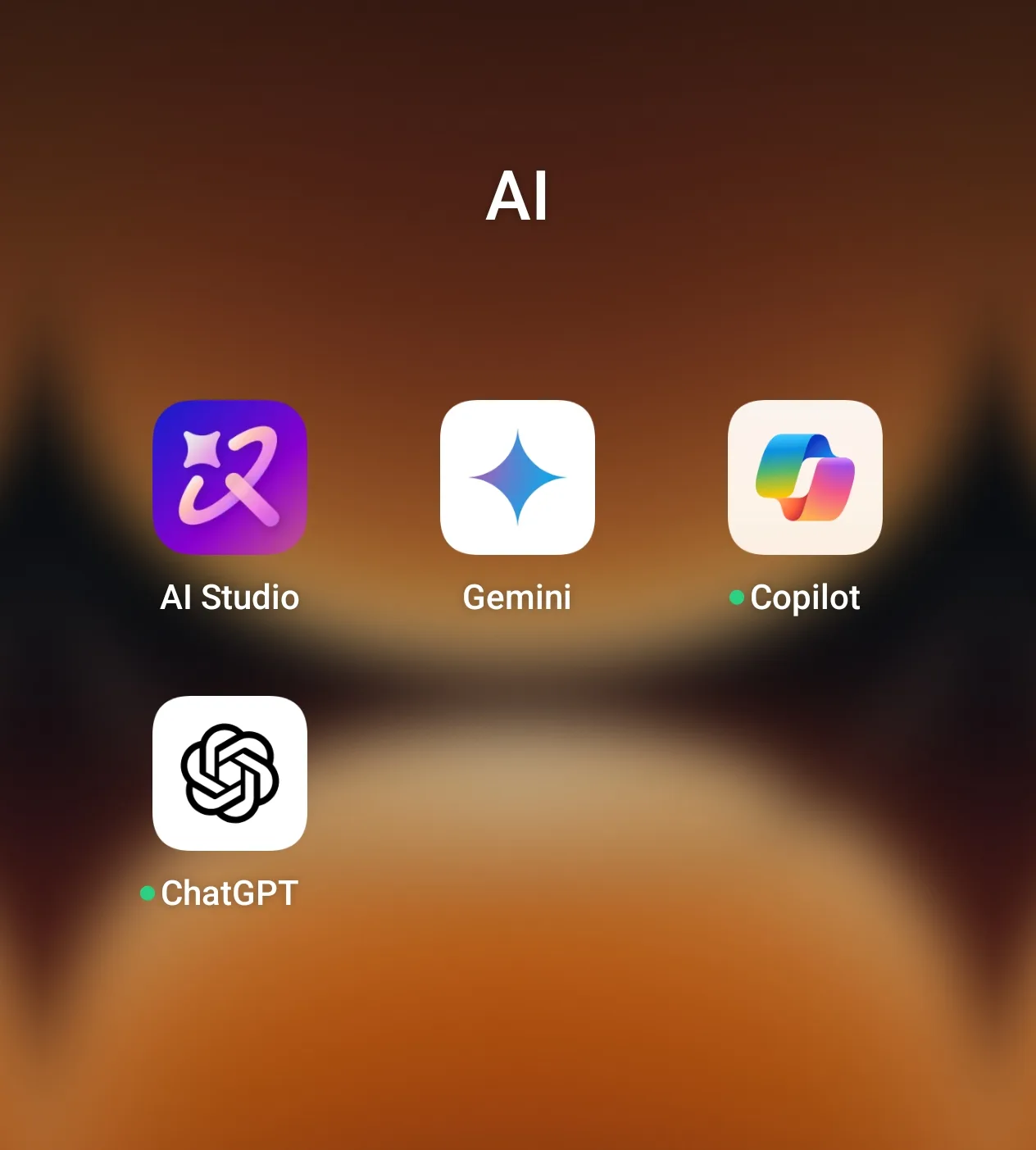This screenshot has height=1150, width=1036.
Task: Open the AI Studio app
Action: [229, 477]
